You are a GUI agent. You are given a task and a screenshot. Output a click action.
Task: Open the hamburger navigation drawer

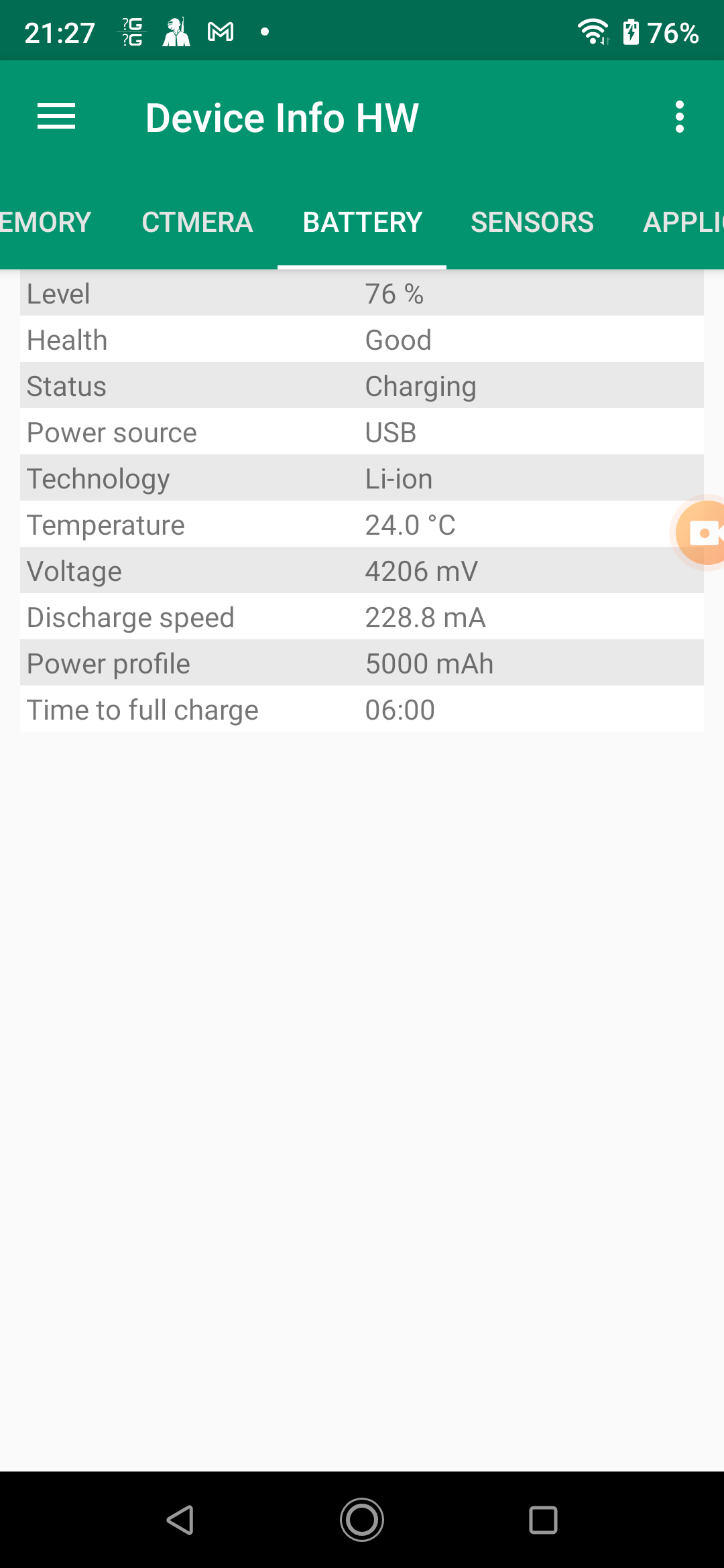[x=56, y=117]
